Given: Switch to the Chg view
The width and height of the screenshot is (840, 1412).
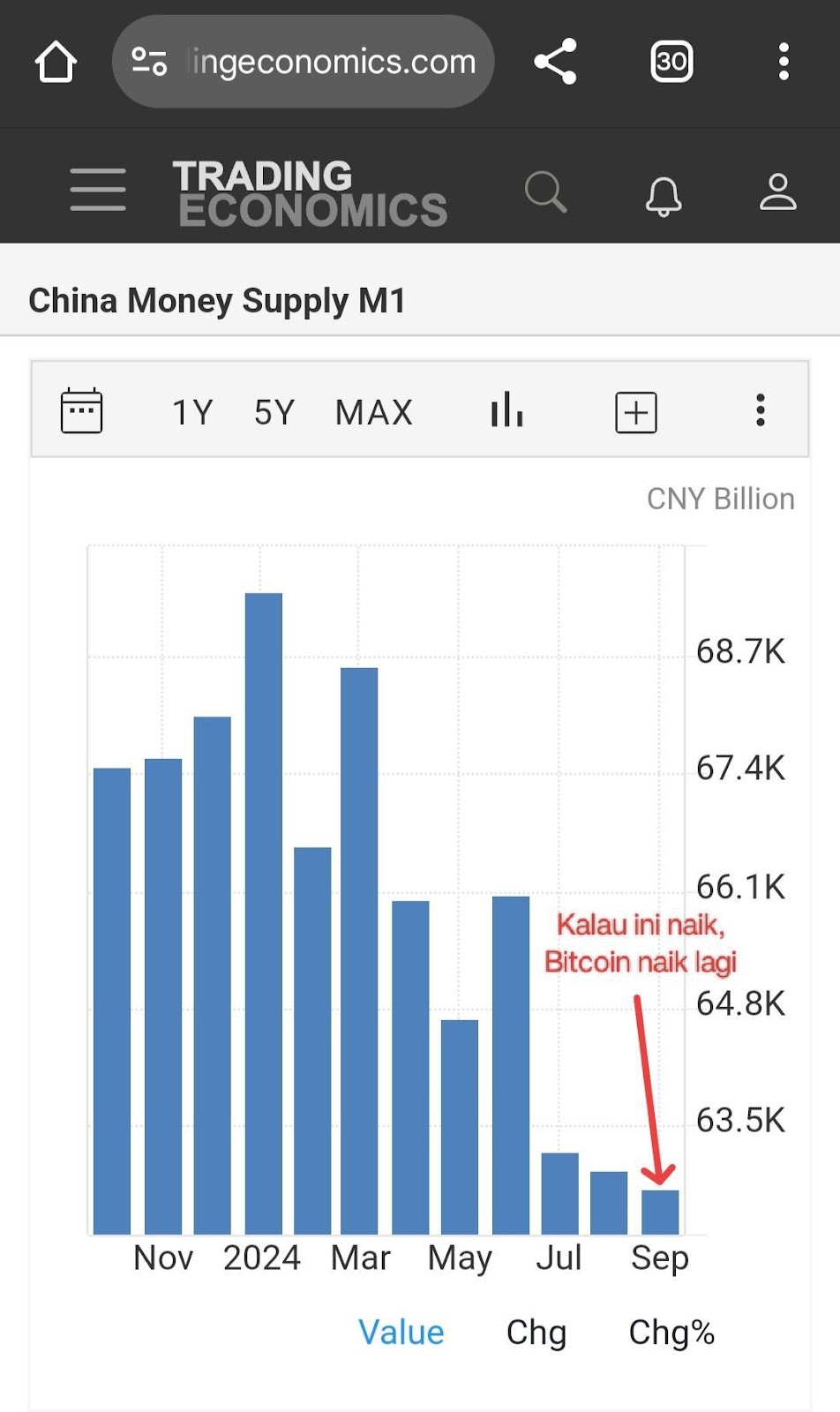Looking at the screenshot, I should pos(536,1333).
